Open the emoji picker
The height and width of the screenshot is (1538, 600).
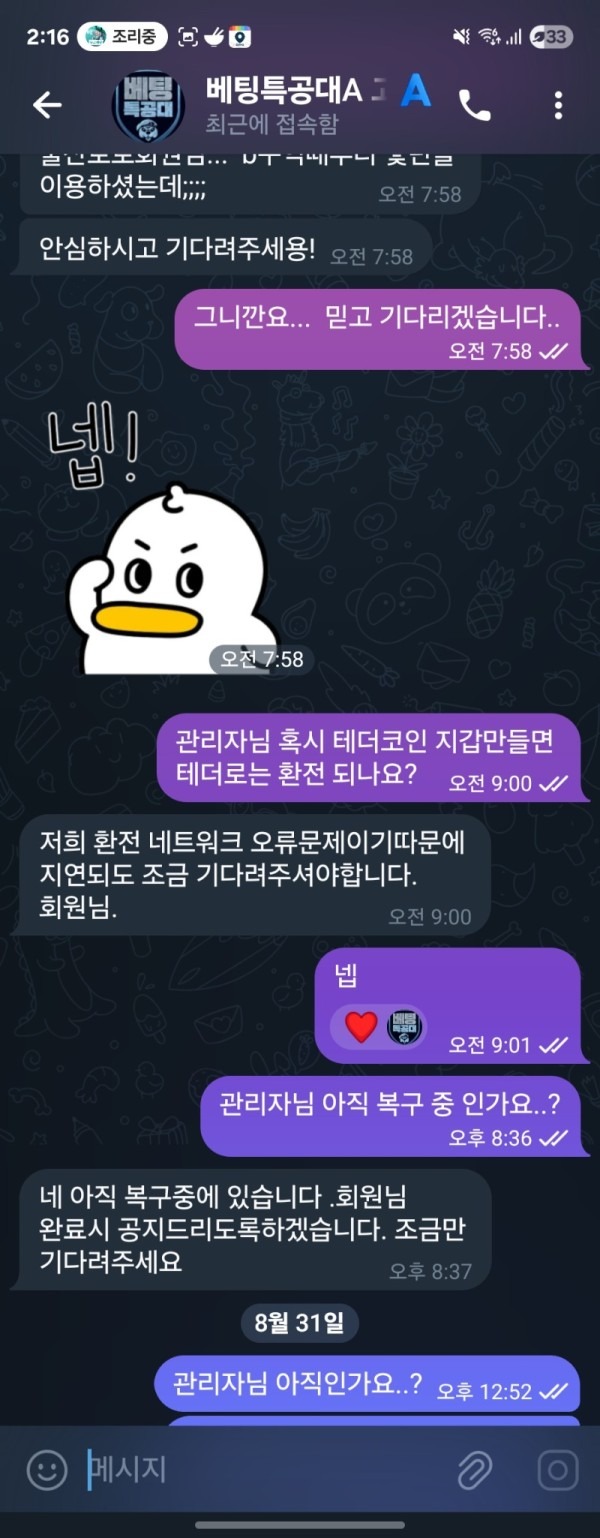point(46,1469)
